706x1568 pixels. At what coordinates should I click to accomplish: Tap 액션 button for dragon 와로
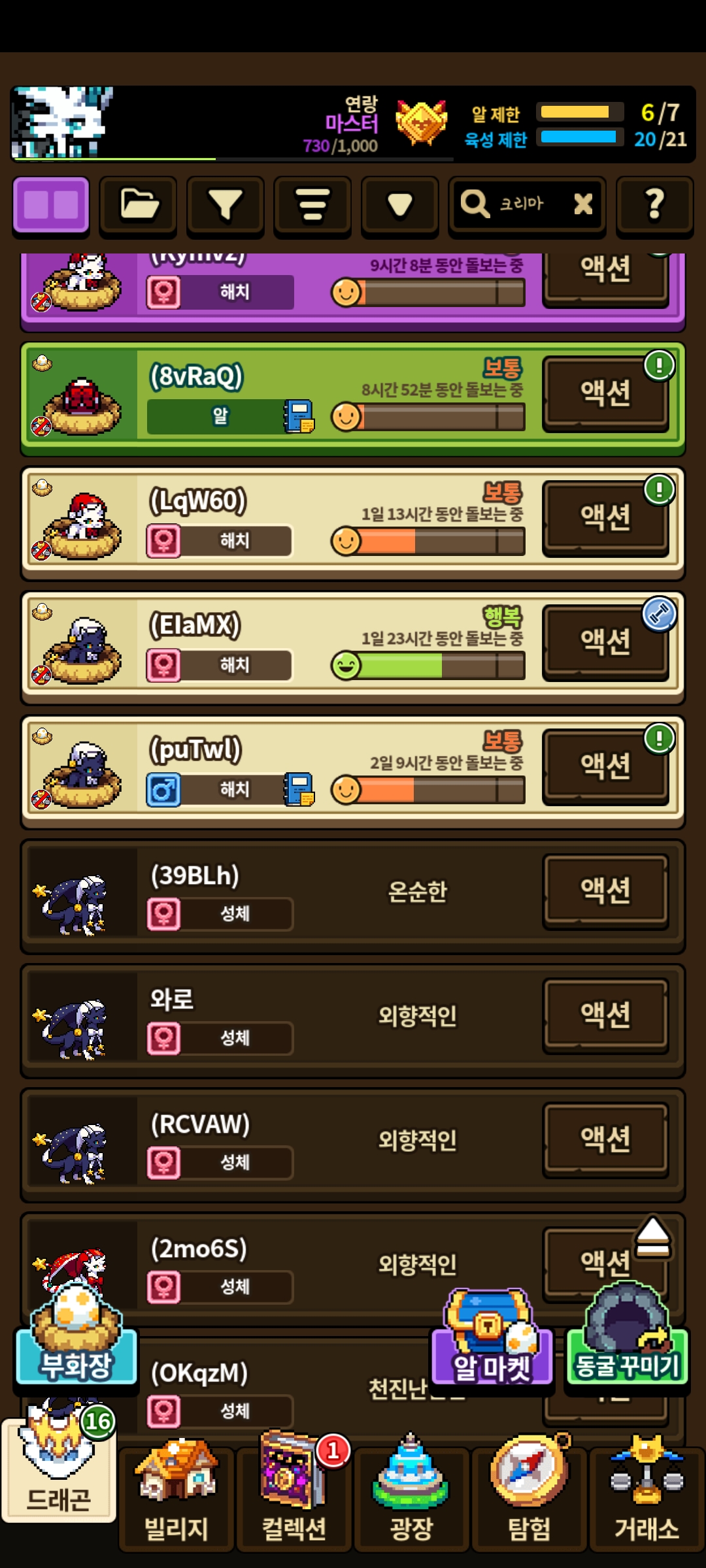[x=605, y=1015]
